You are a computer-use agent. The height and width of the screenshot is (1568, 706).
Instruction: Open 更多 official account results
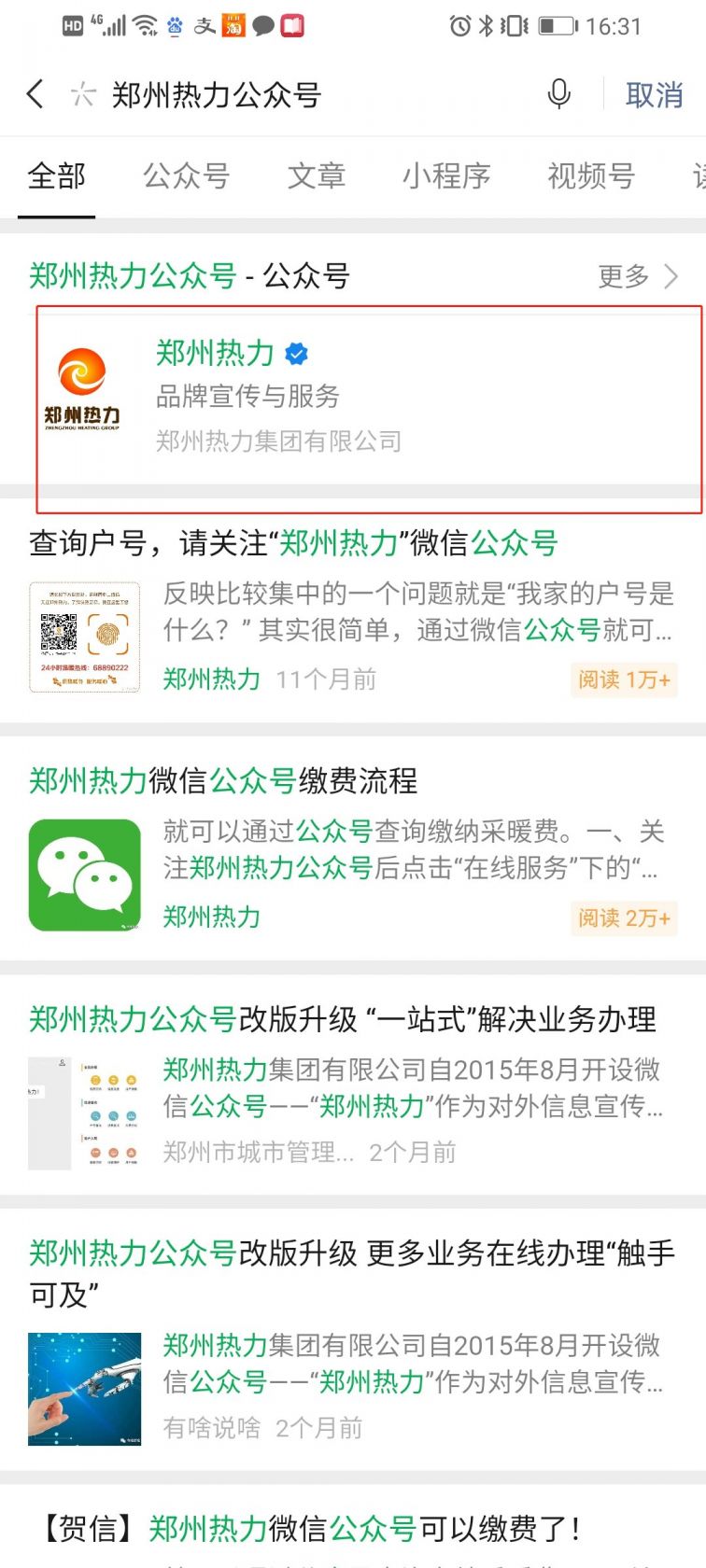[638, 276]
